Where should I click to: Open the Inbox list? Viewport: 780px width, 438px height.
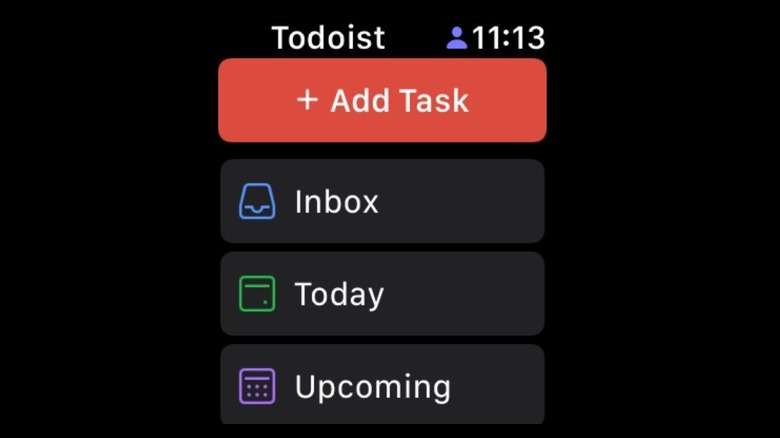[382, 202]
